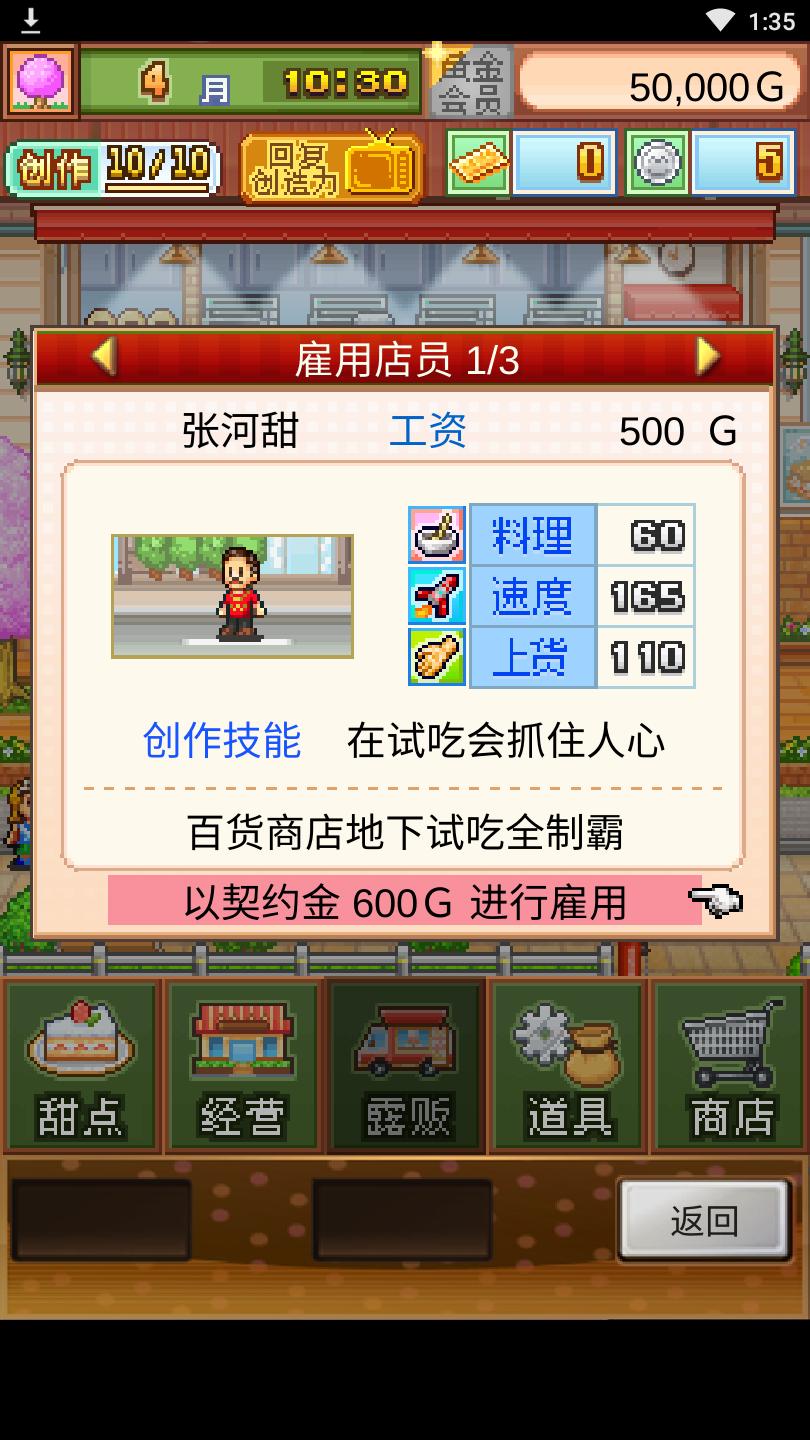This screenshot has height=1440, width=810.
Task: Open the 露贩 food truck menu
Action: (x=406, y=1066)
